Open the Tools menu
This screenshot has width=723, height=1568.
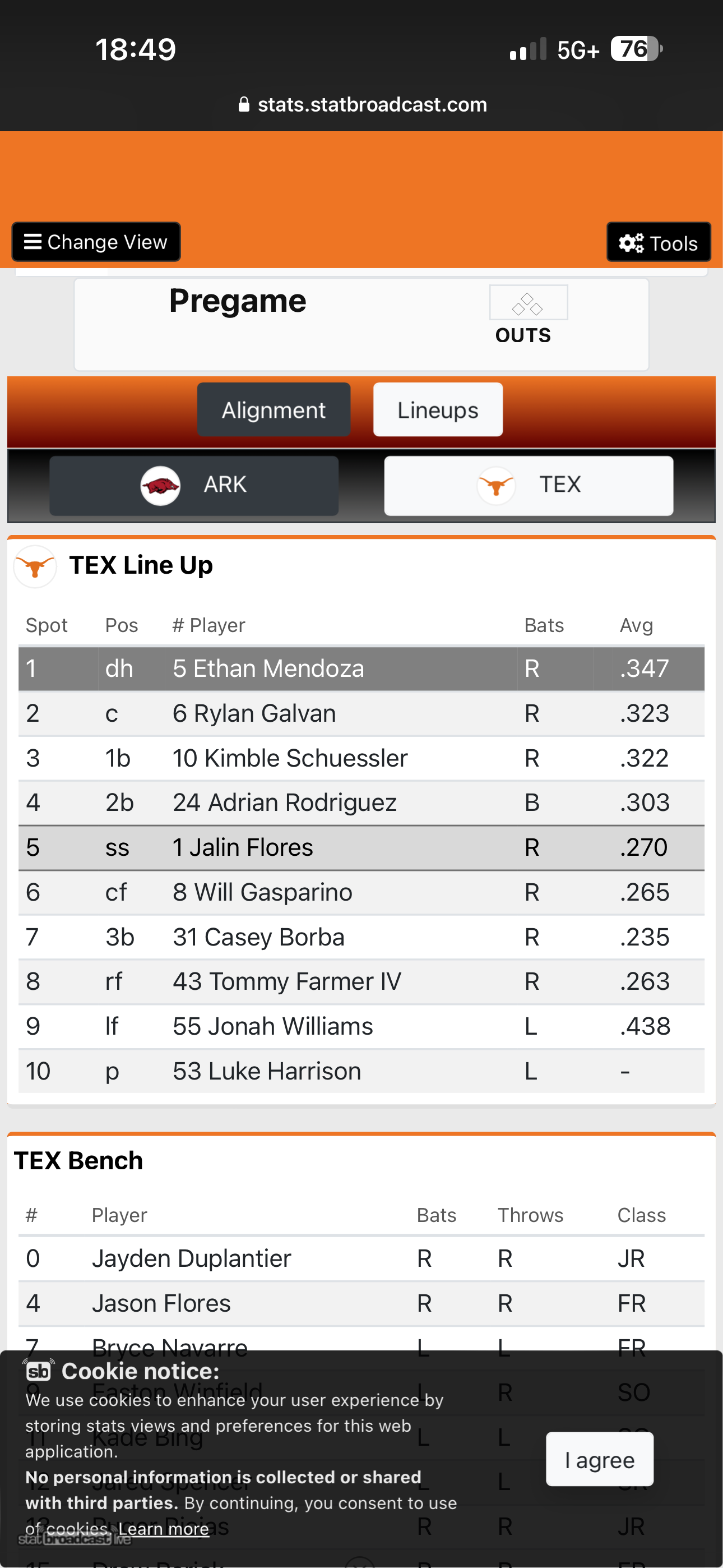pyautogui.click(x=659, y=242)
